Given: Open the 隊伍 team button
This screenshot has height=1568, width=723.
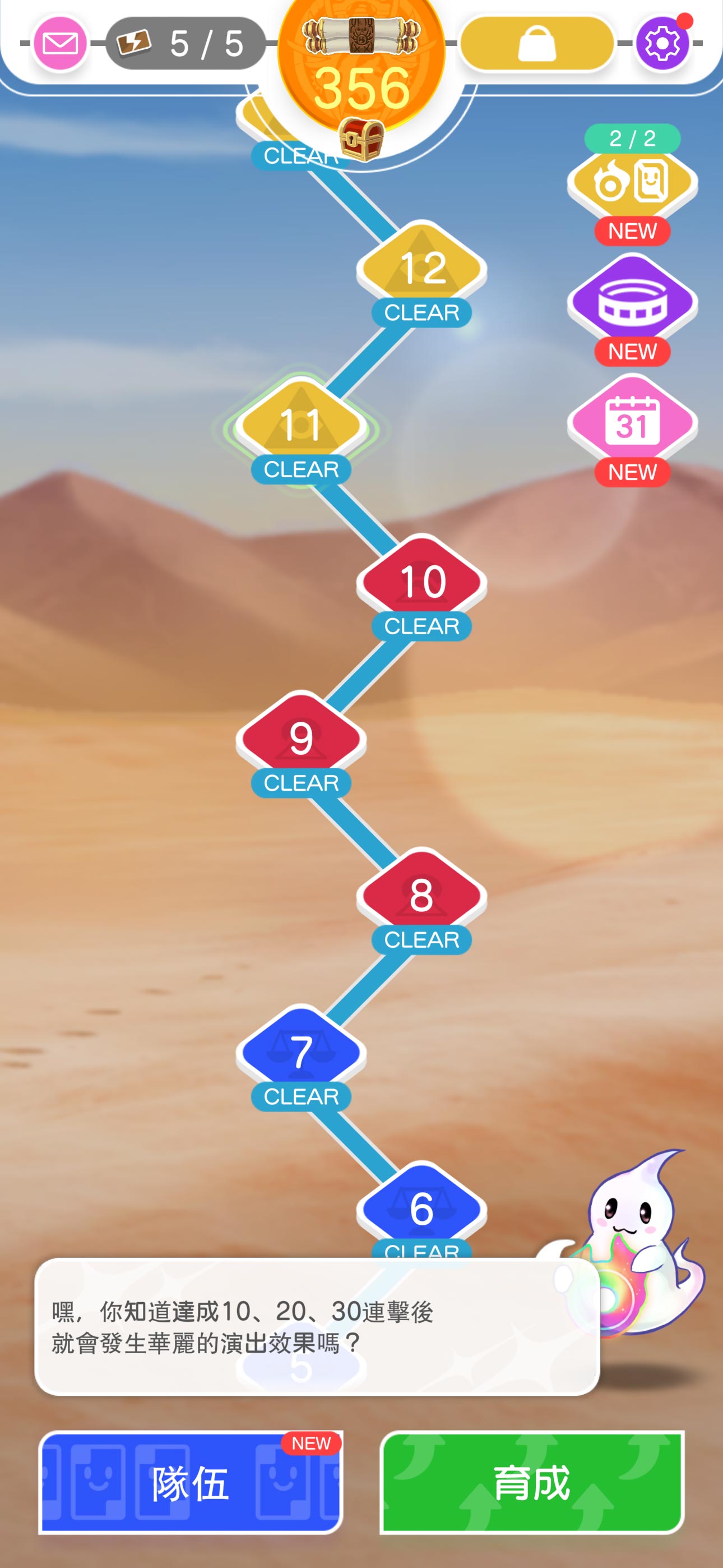Looking at the screenshot, I should [x=191, y=1482].
